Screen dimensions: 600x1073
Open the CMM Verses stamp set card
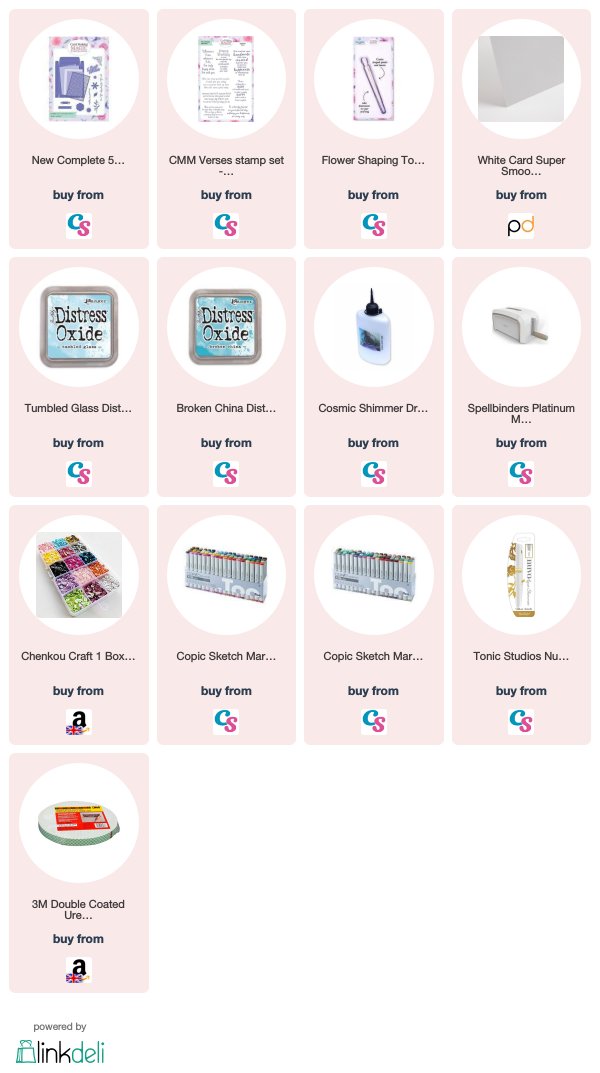click(x=226, y=129)
